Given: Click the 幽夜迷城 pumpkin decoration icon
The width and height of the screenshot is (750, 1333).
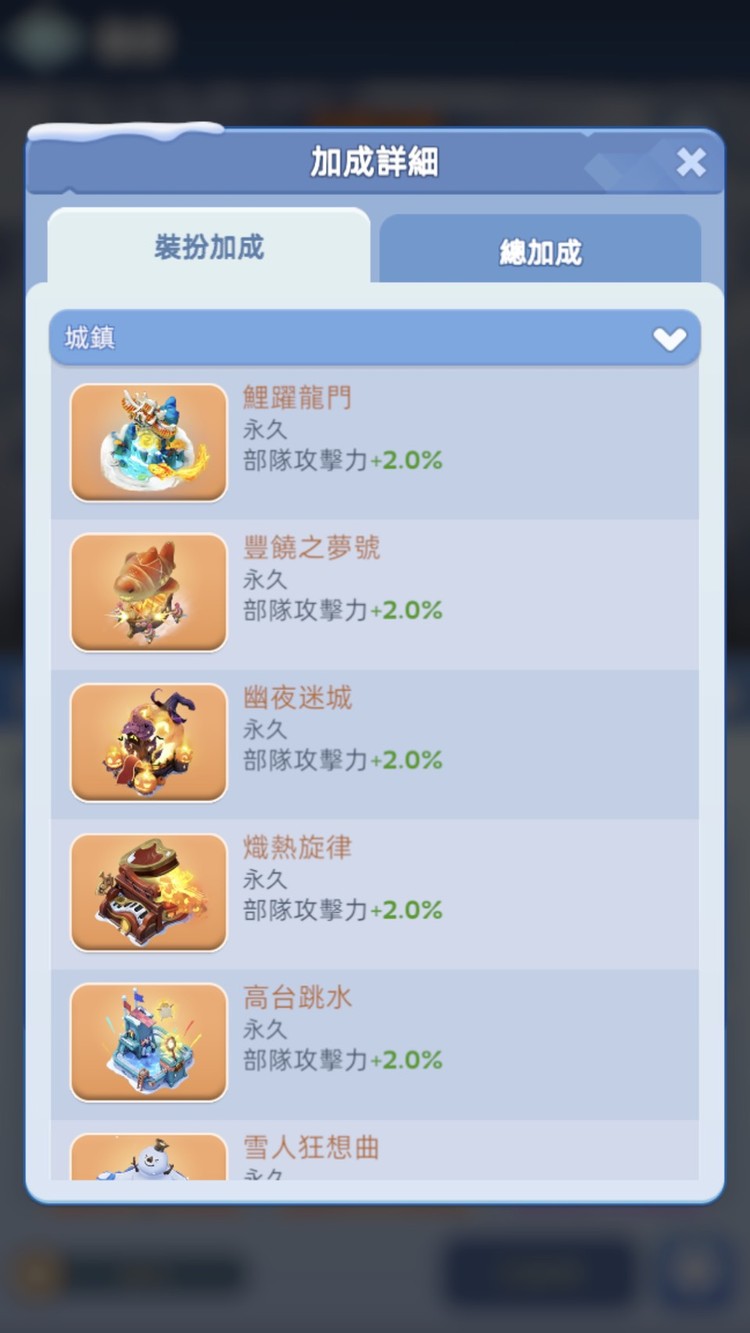Looking at the screenshot, I should [148, 742].
